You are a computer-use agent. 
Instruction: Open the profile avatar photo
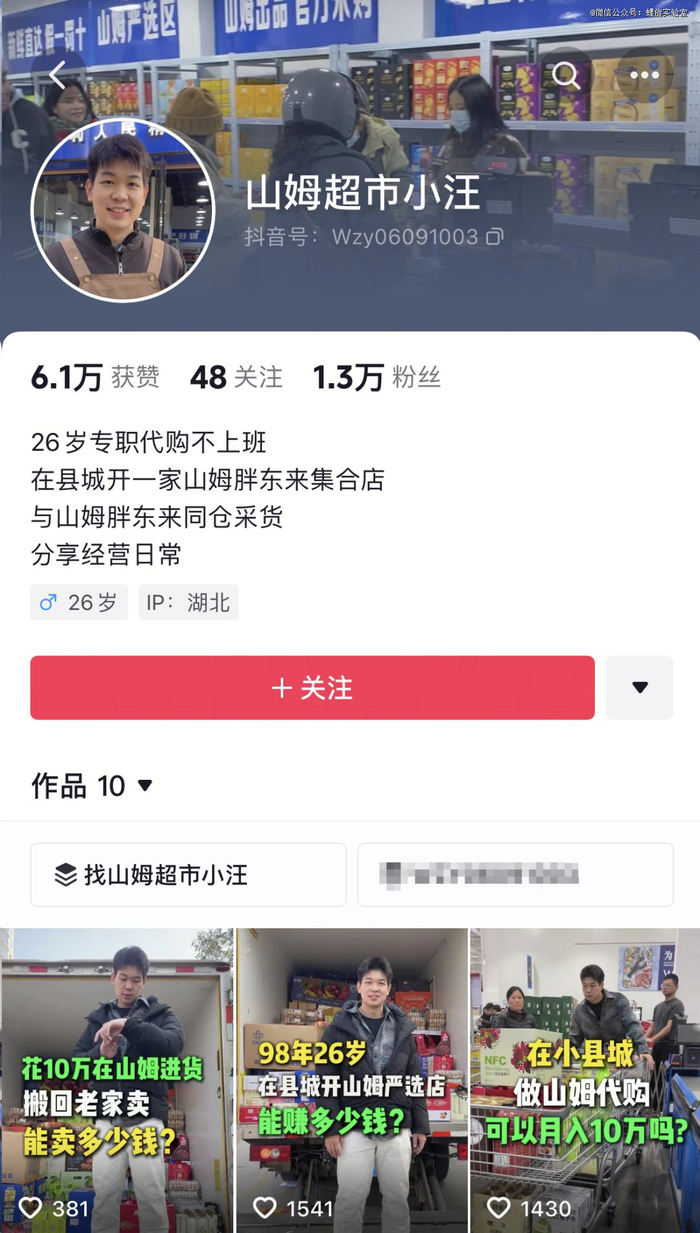point(123,210)
